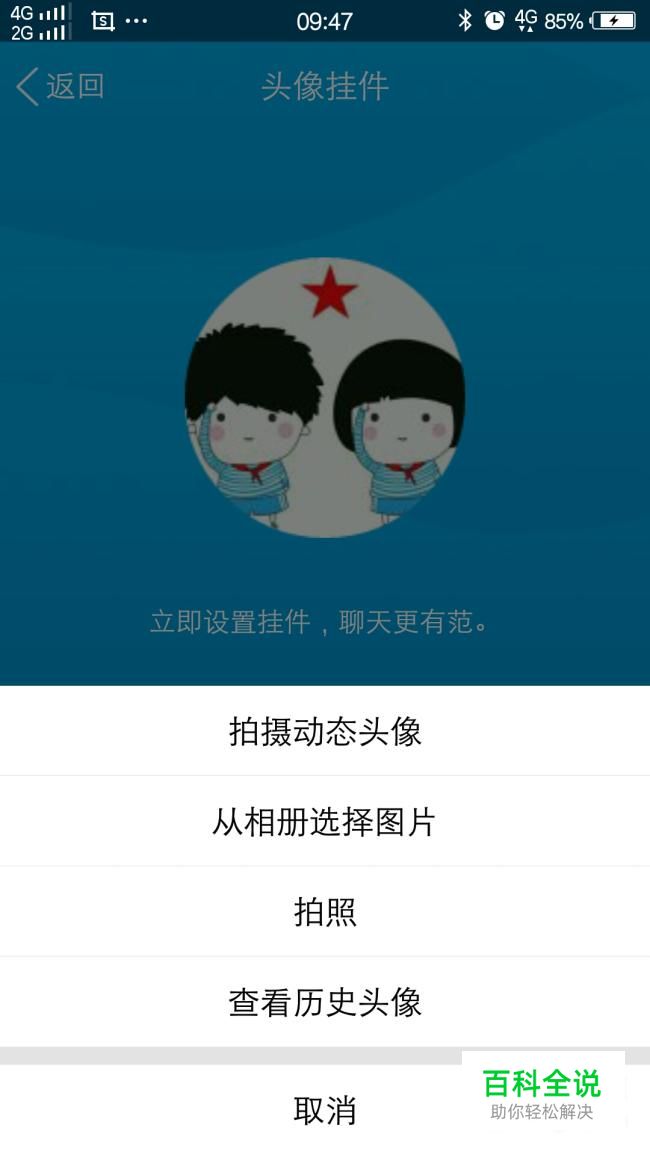The width and height of the screenshot is (650, 1155).
Task: Open 查看历史头像
Action: click(x=325, y=1002)
